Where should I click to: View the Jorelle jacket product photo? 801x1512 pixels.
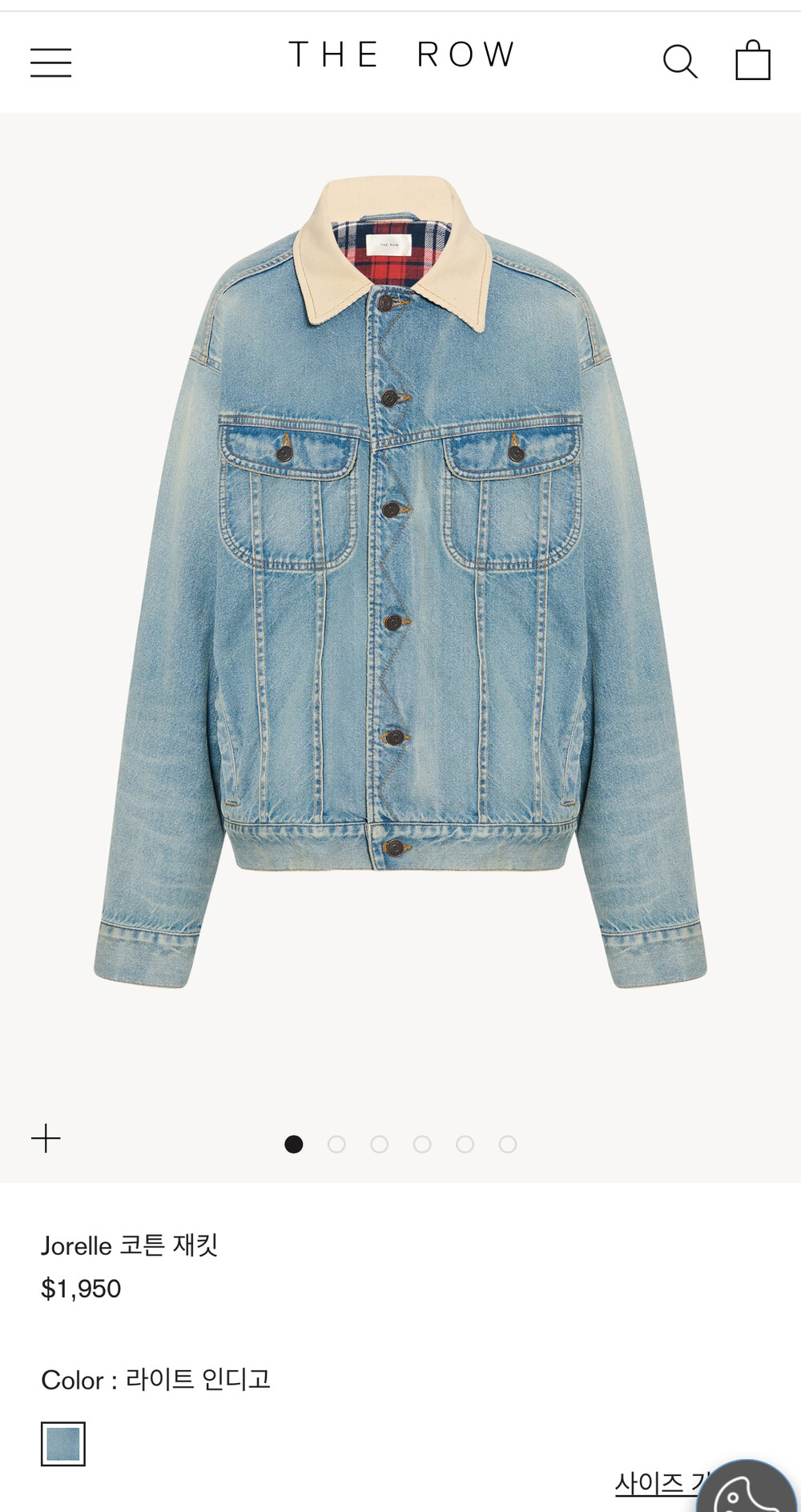(400, 585)
